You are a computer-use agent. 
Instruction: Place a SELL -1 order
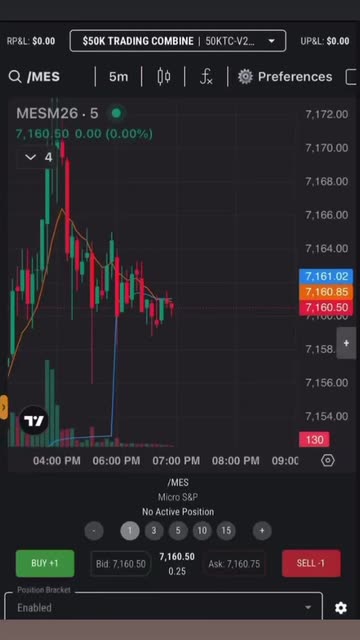(x=311, y=563)
